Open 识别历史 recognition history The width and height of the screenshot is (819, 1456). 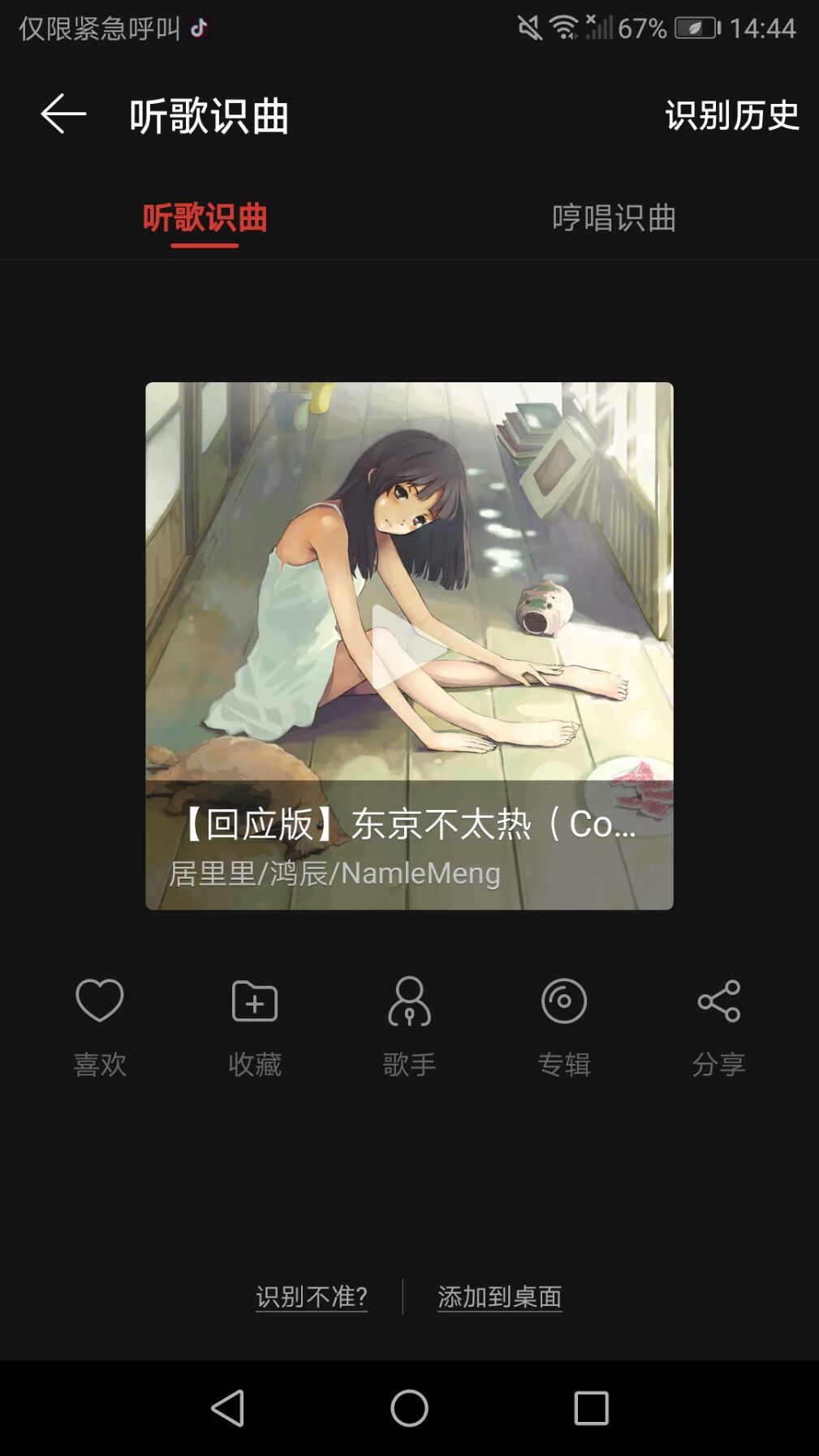tap(731, 115)
